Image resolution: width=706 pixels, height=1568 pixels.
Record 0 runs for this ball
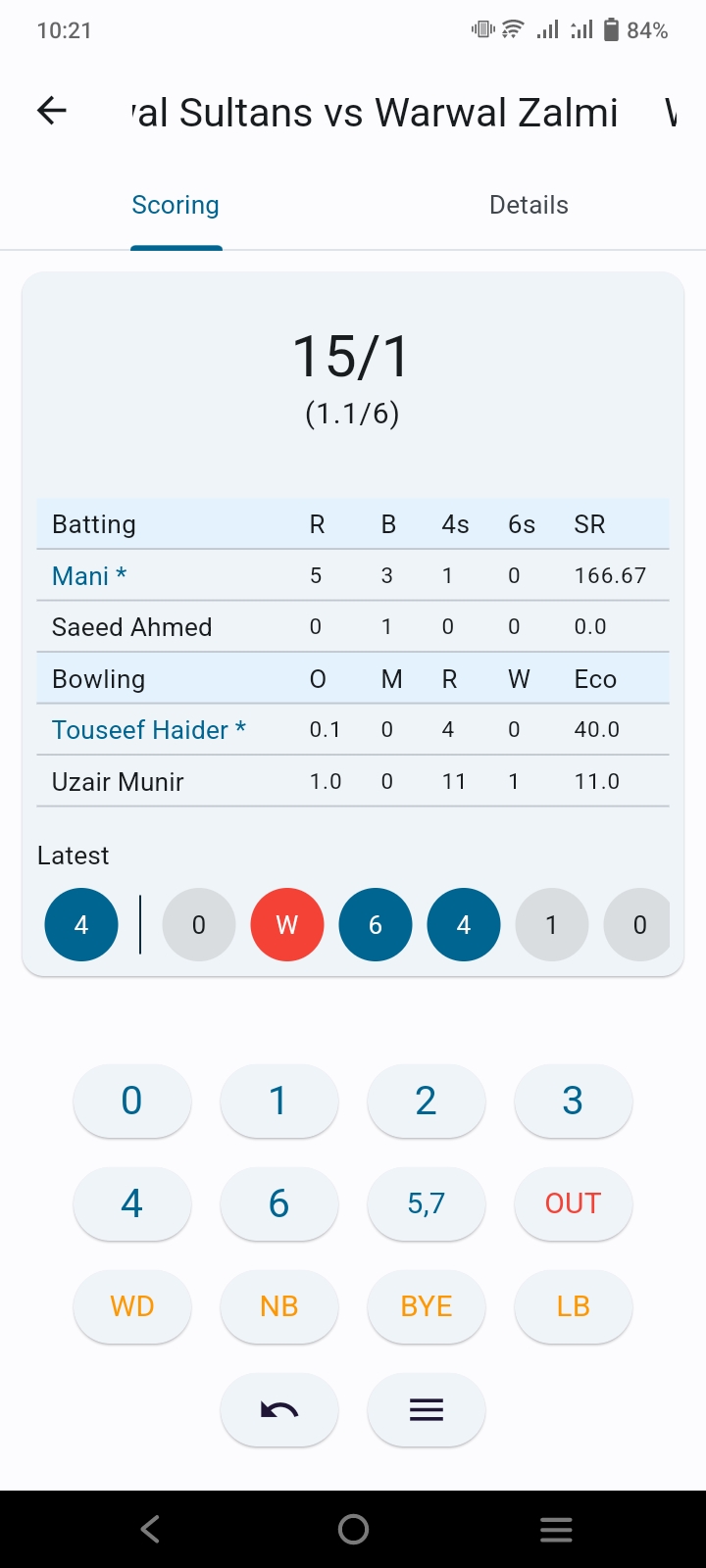pyautogui.click(x=132, y=1101)
